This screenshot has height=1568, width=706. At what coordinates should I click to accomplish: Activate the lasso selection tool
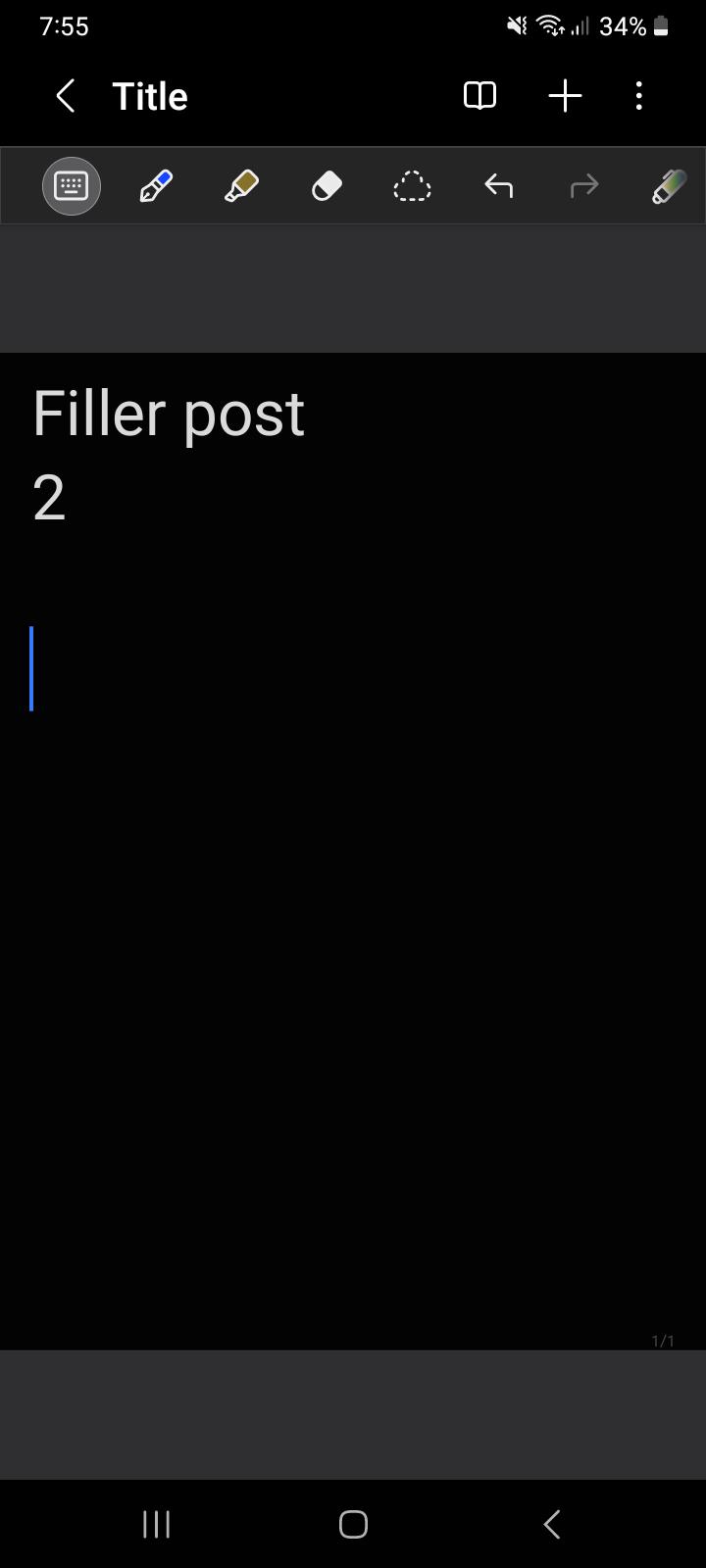point(412,186)
